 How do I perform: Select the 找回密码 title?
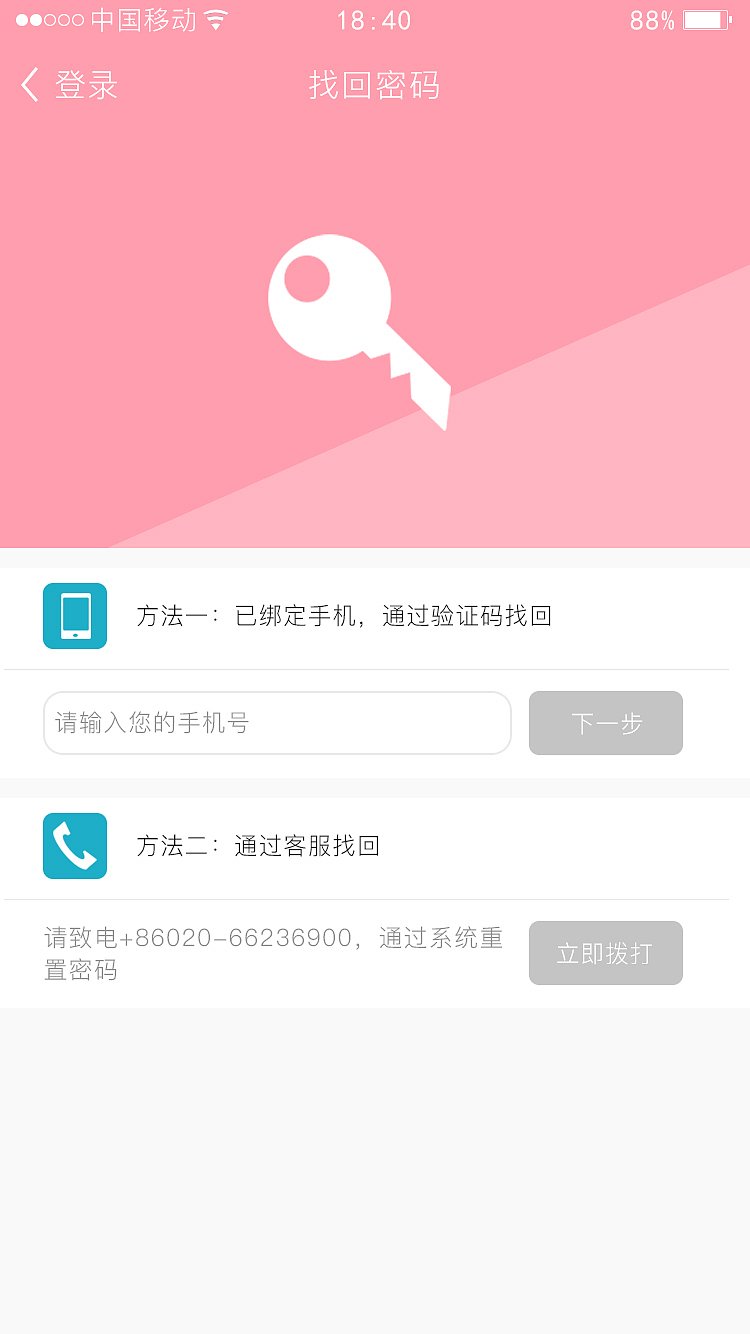tap(374, 86)
